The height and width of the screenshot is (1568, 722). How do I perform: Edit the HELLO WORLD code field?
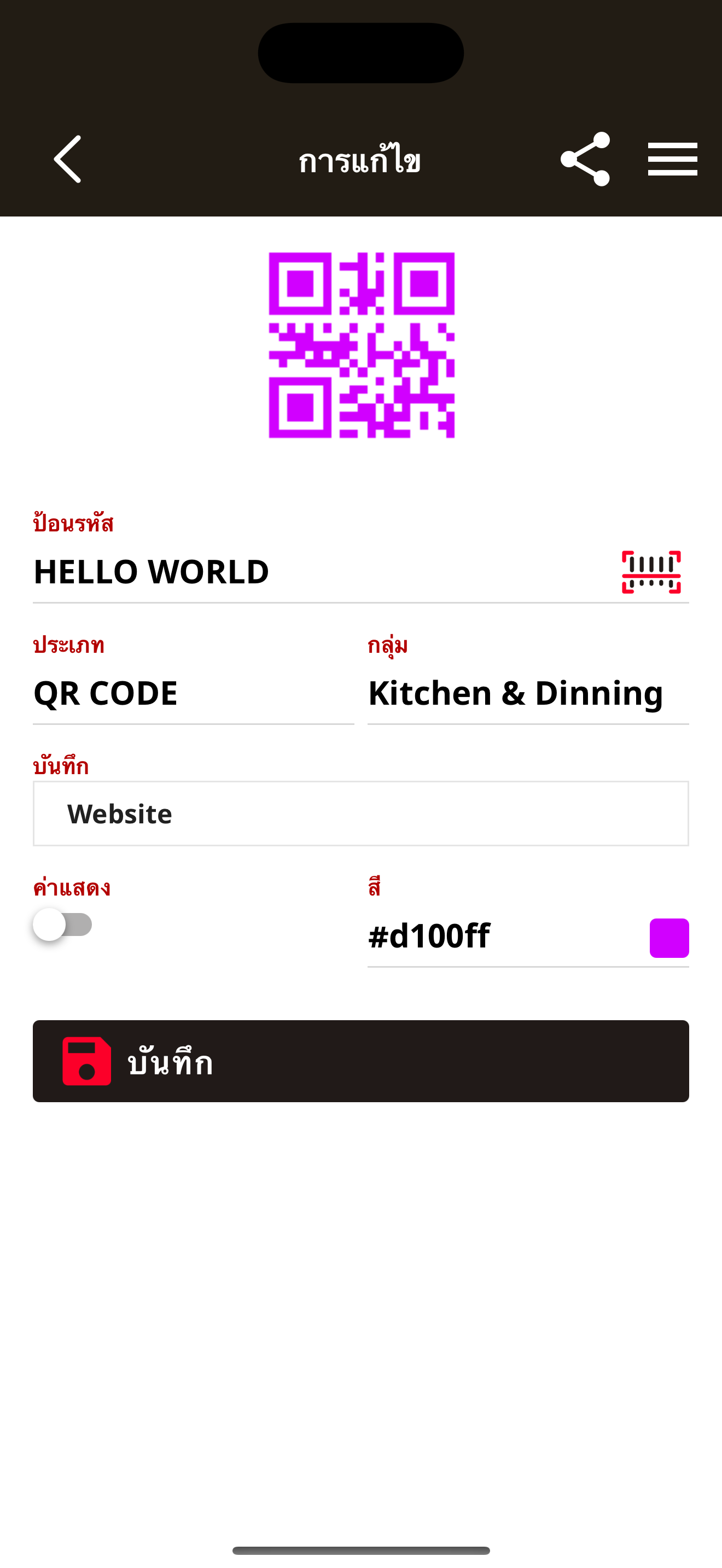click(304, 572)
